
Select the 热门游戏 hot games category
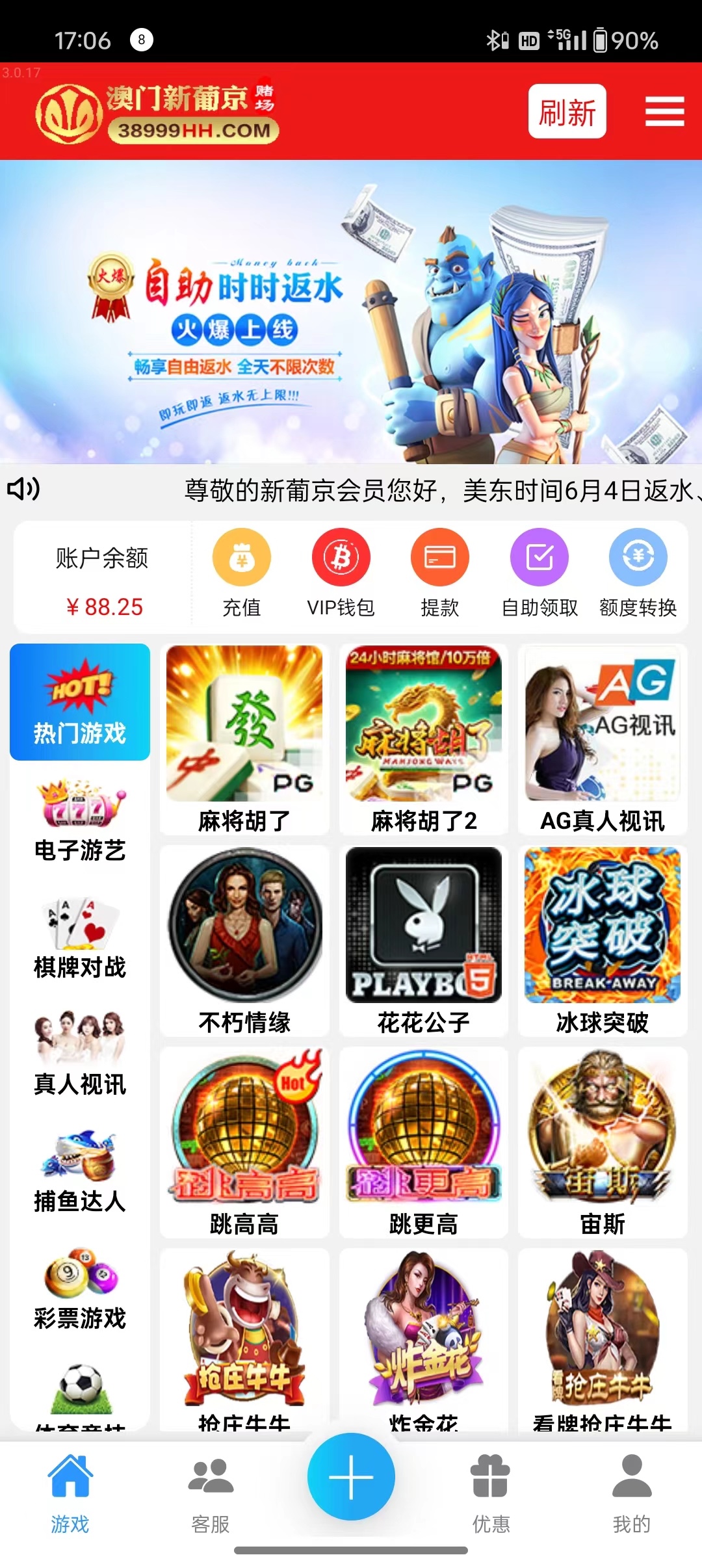click(x=79, y=701)
